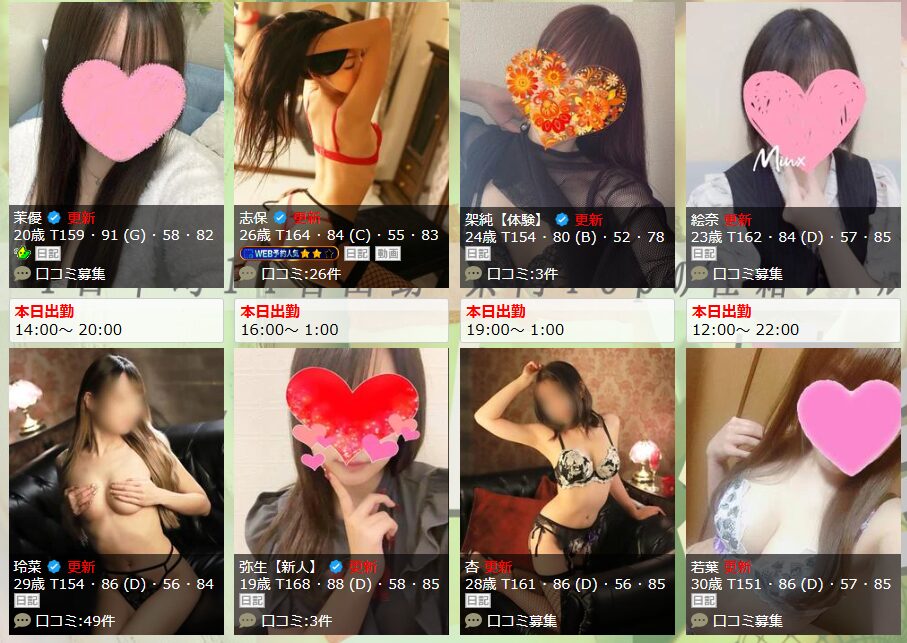Open the profile card for 茉優
Image resolution: width=907 pixels, height=643 pixels.
point(116,110)
